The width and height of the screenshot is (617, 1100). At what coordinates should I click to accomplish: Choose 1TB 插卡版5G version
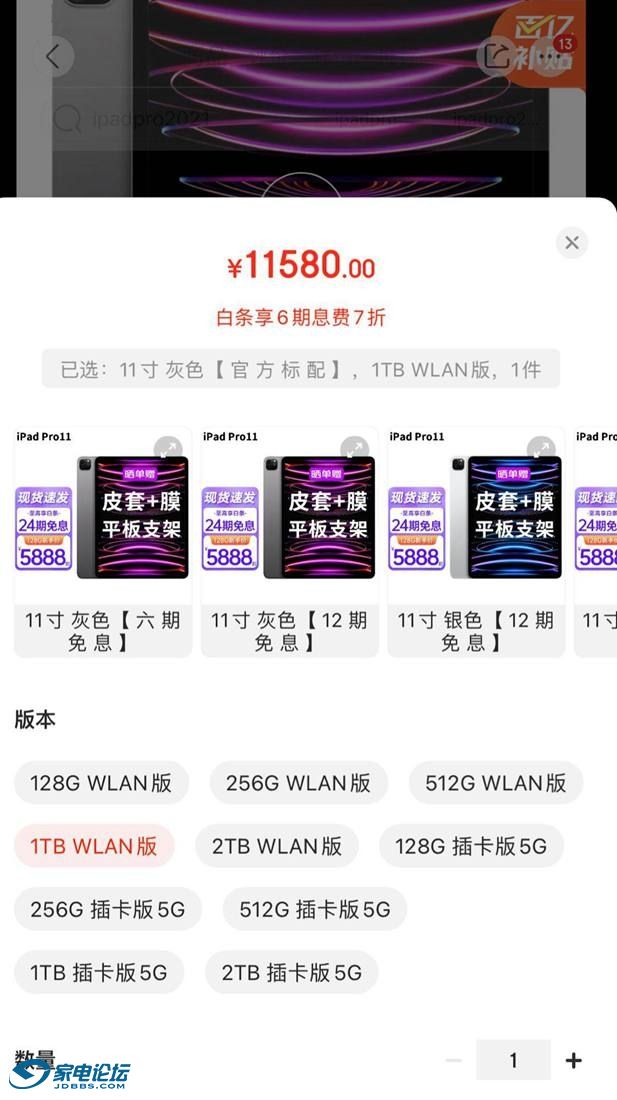tap(99, 972)
